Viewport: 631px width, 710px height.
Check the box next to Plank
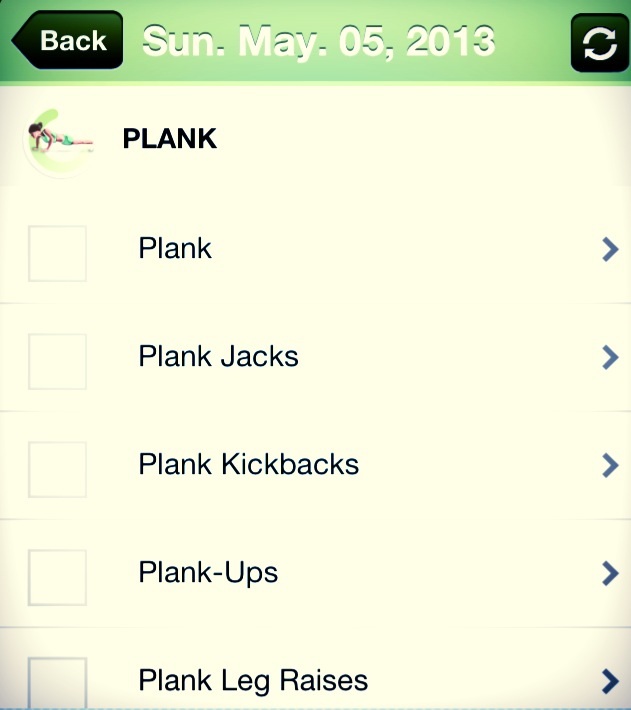click(57, 253)
